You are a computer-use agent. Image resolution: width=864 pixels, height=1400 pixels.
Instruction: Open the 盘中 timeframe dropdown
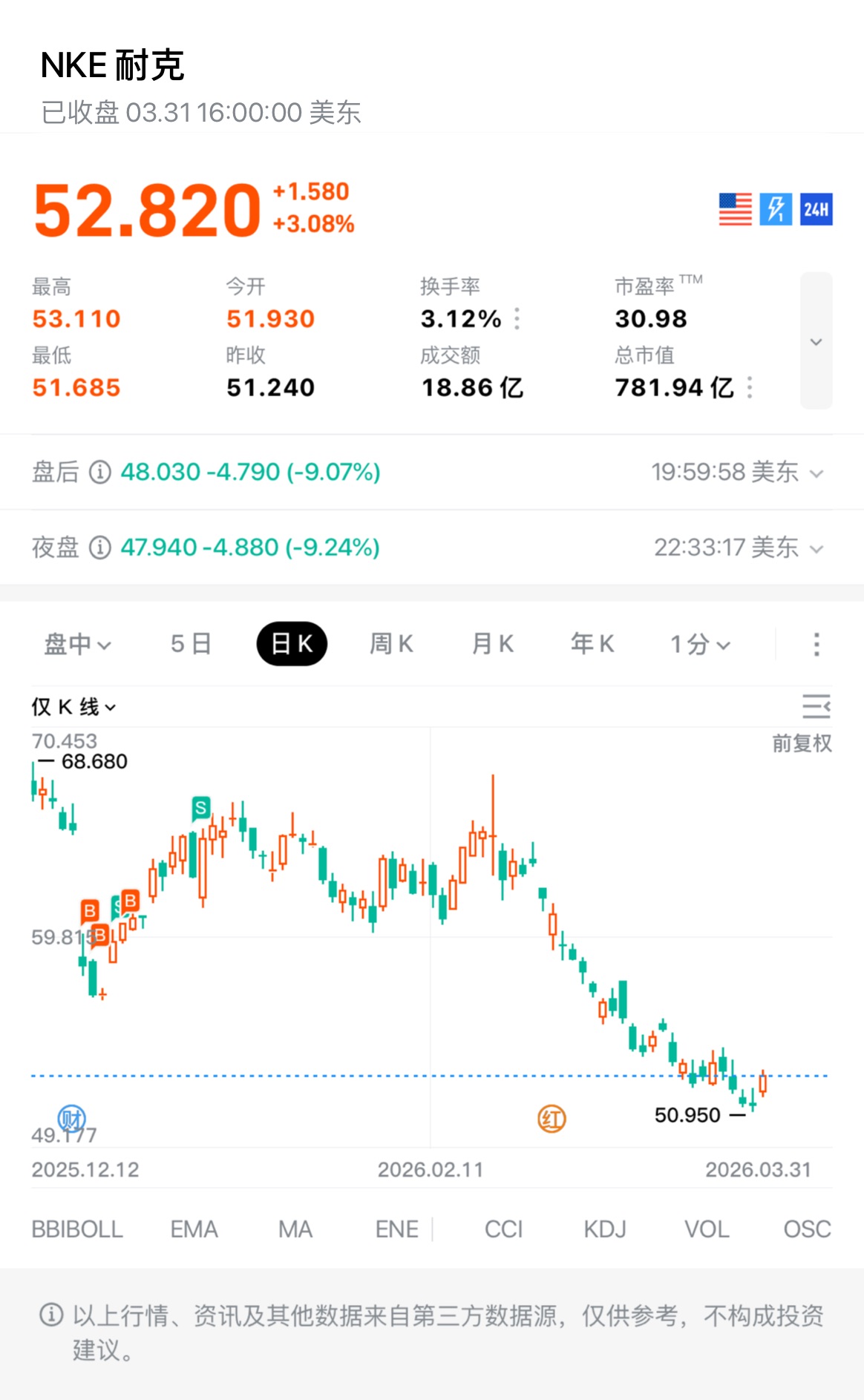tap(77, 643)
